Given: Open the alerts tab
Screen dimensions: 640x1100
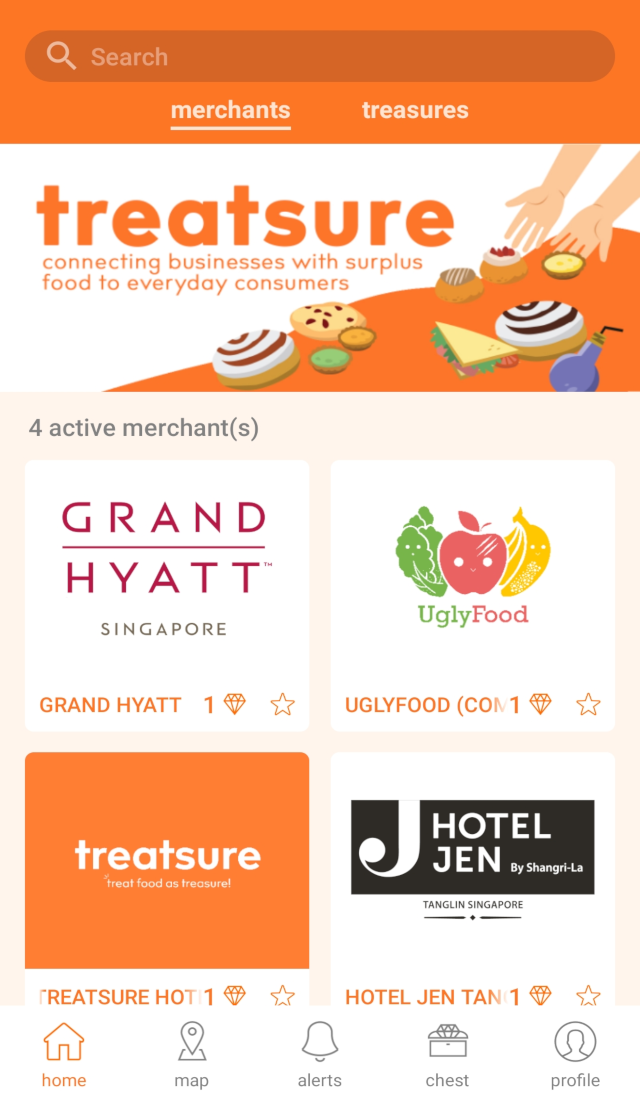Looking at the screenshot, I should (320, 1054).
